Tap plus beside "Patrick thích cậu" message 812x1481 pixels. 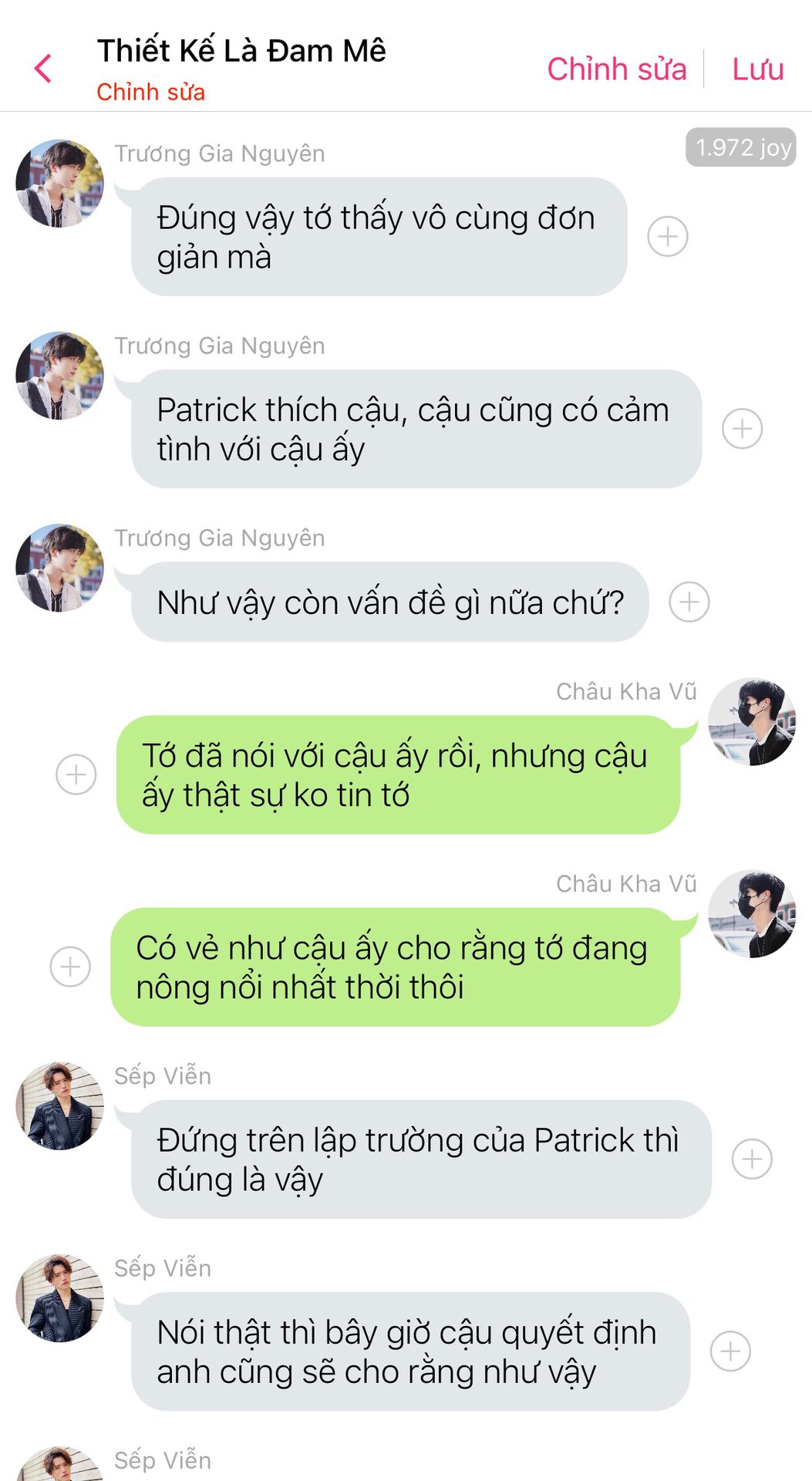[x=743, y=429]
